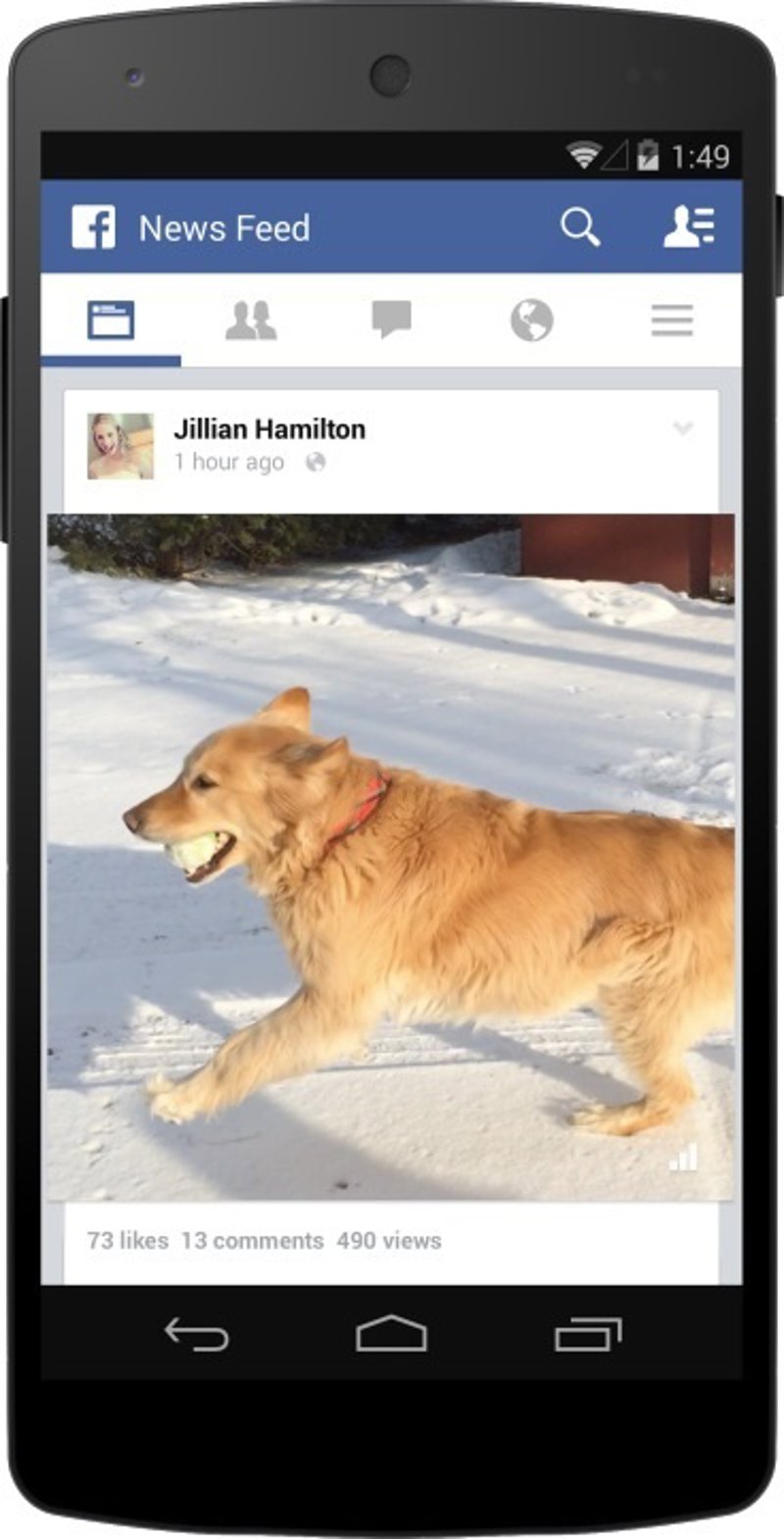The width and height of the screenshot is (784, 1539).
Task: View the 73 likes on the post
Action: tap(127, 1240)
